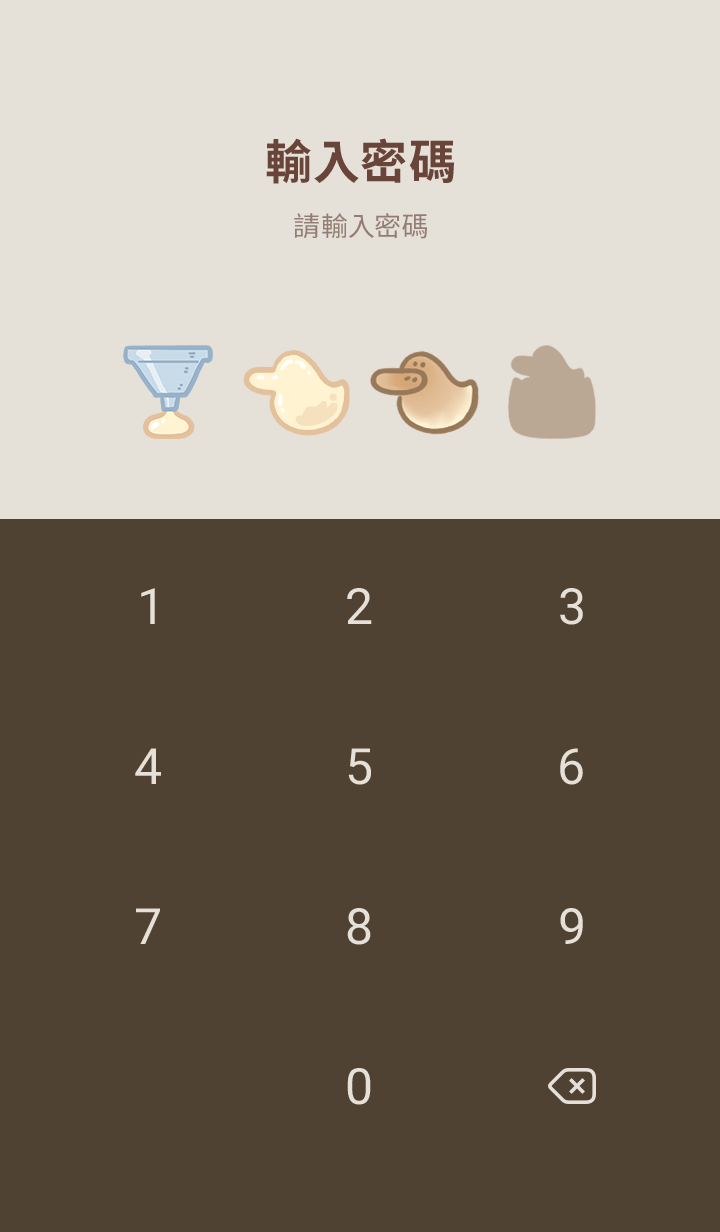
Task: Tap digit 9 on the keypad
Action: point(571,927)
